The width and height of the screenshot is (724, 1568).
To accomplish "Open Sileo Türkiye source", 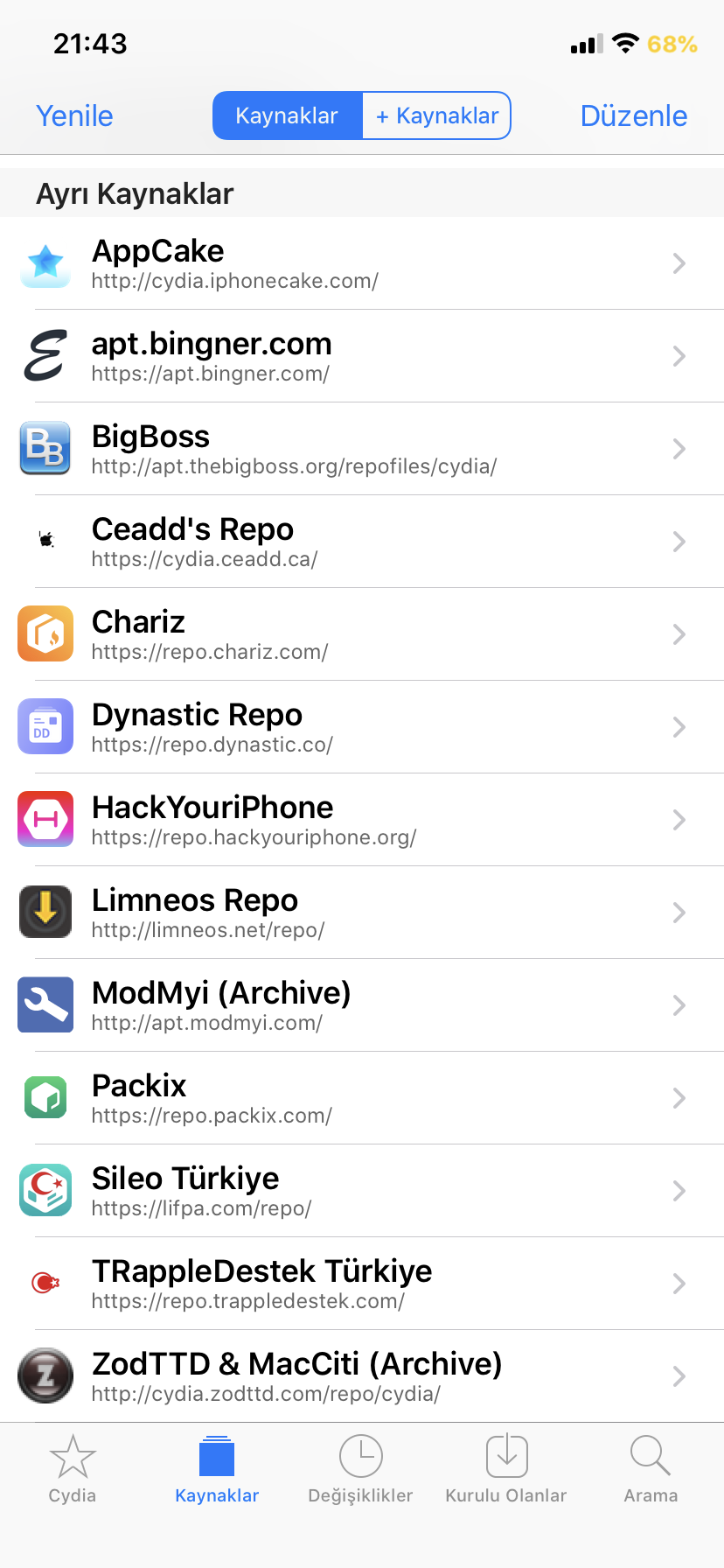I will coord(362,1191).
